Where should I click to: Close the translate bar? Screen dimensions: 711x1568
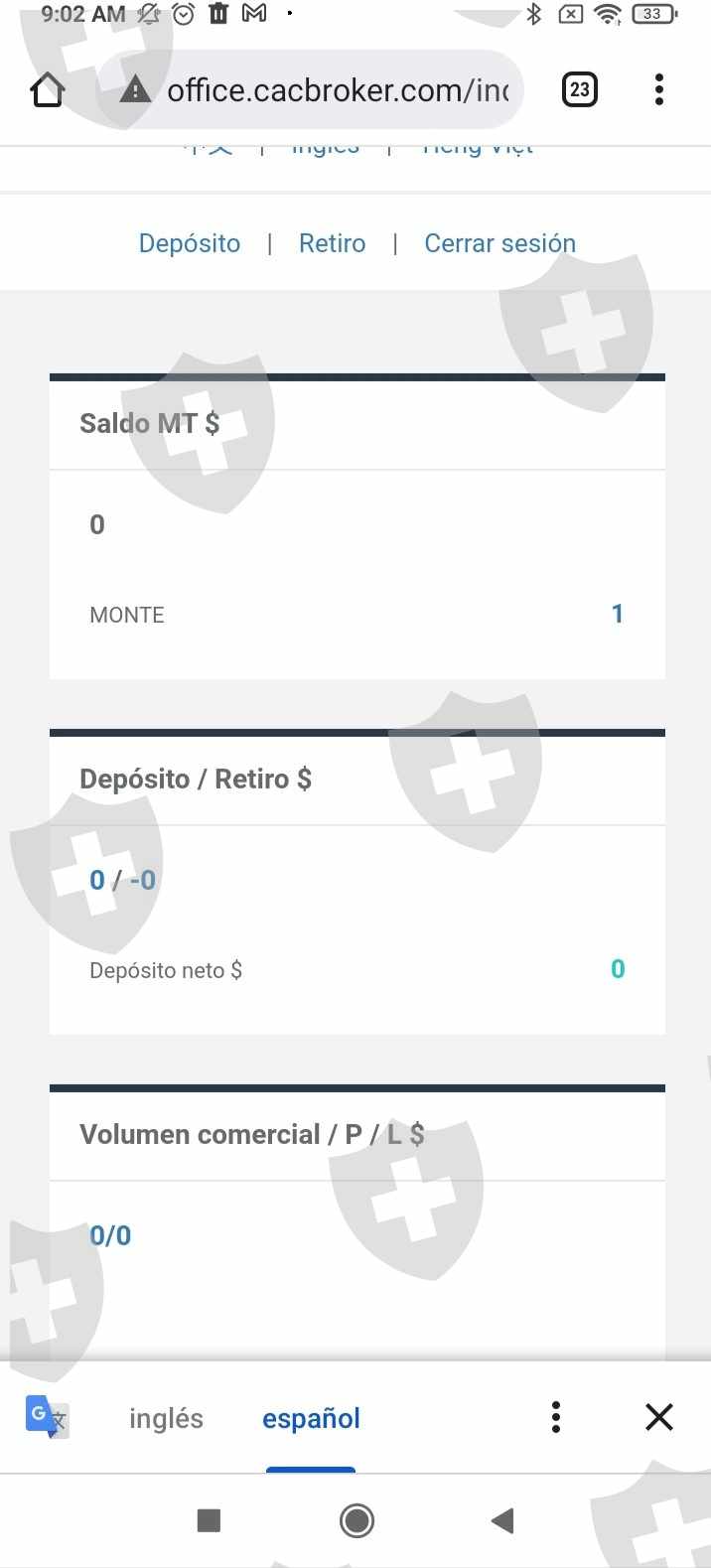tap(659, 1417)
